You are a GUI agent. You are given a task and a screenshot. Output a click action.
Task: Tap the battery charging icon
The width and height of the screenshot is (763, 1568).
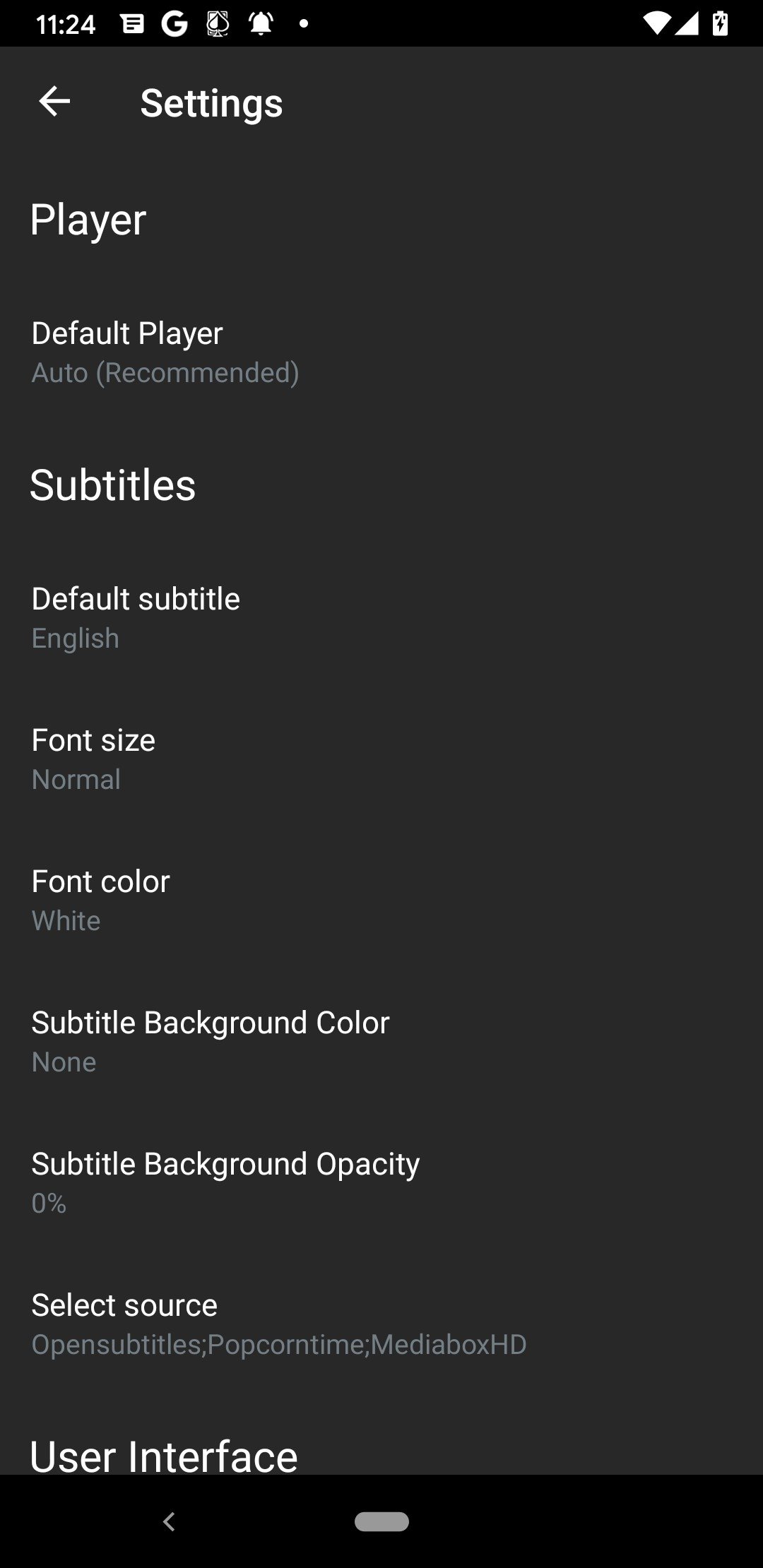(x=720, y=23)
